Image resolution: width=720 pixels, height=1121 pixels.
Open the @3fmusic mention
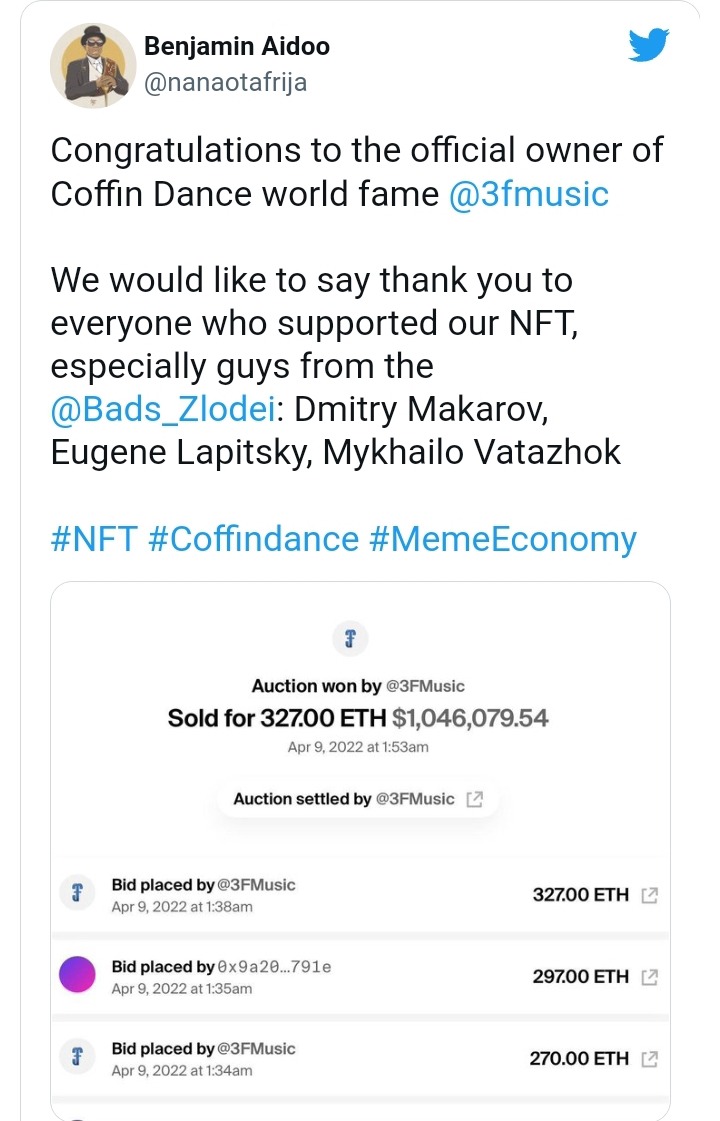(x=528, y=193)
